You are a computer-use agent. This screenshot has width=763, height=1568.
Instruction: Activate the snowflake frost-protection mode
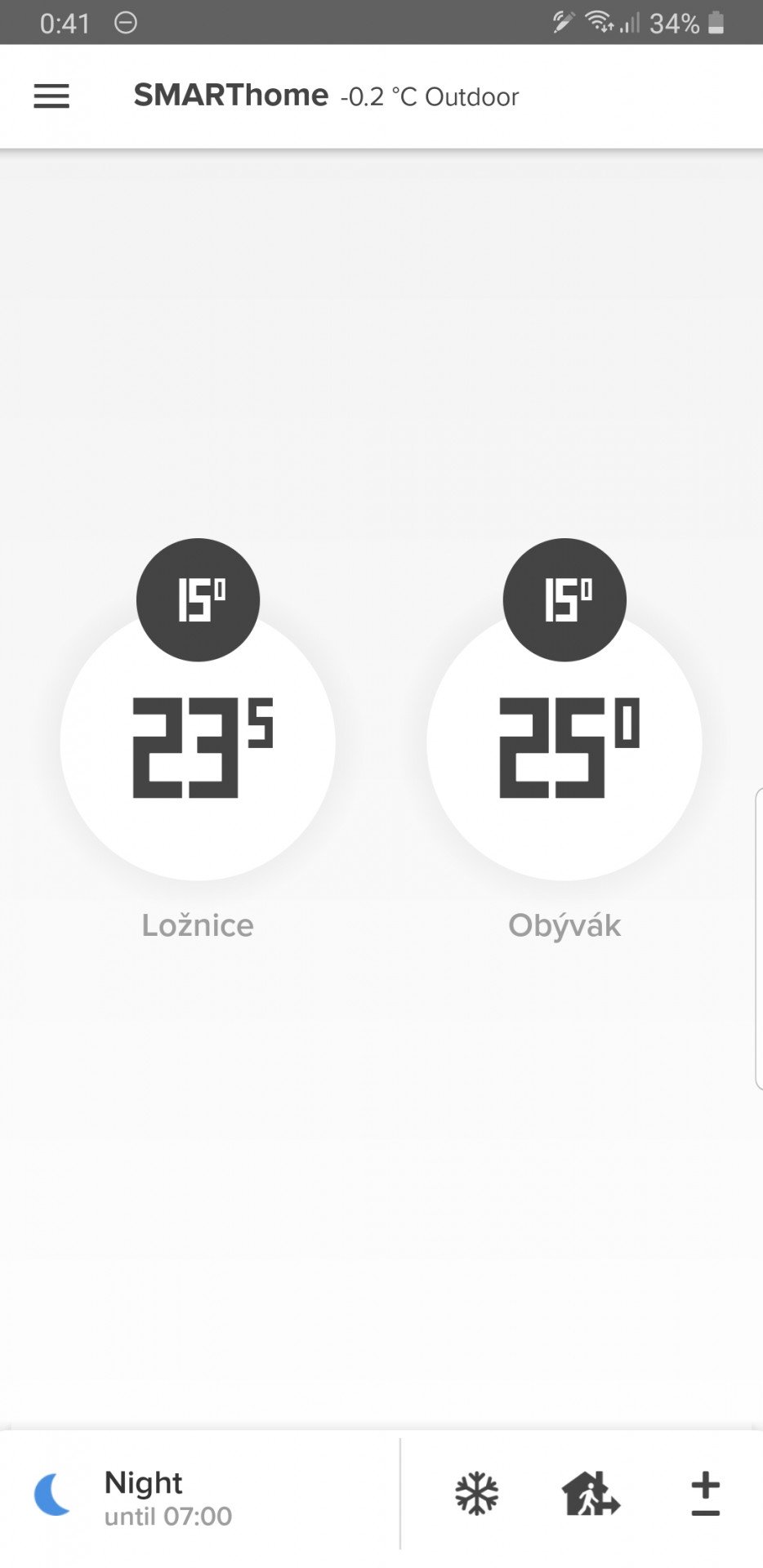pos(476,1494)
